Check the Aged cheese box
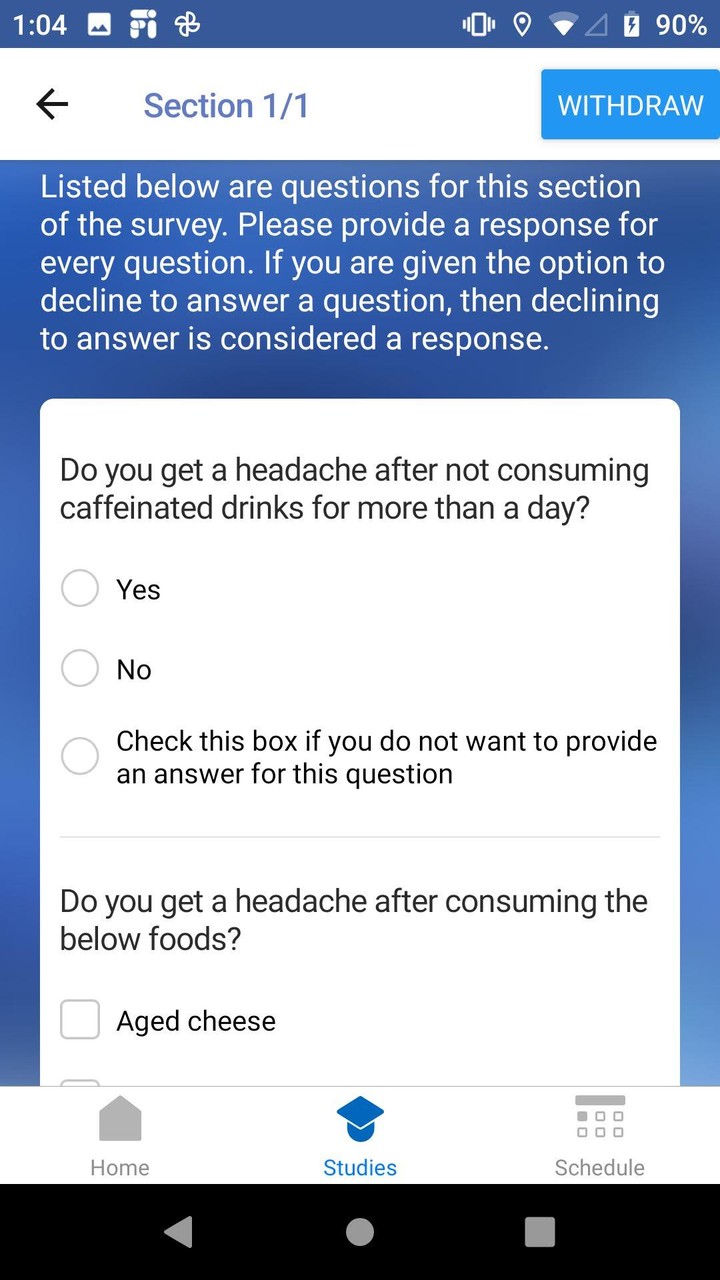720x1280 pixels. tap(80, 1020)
